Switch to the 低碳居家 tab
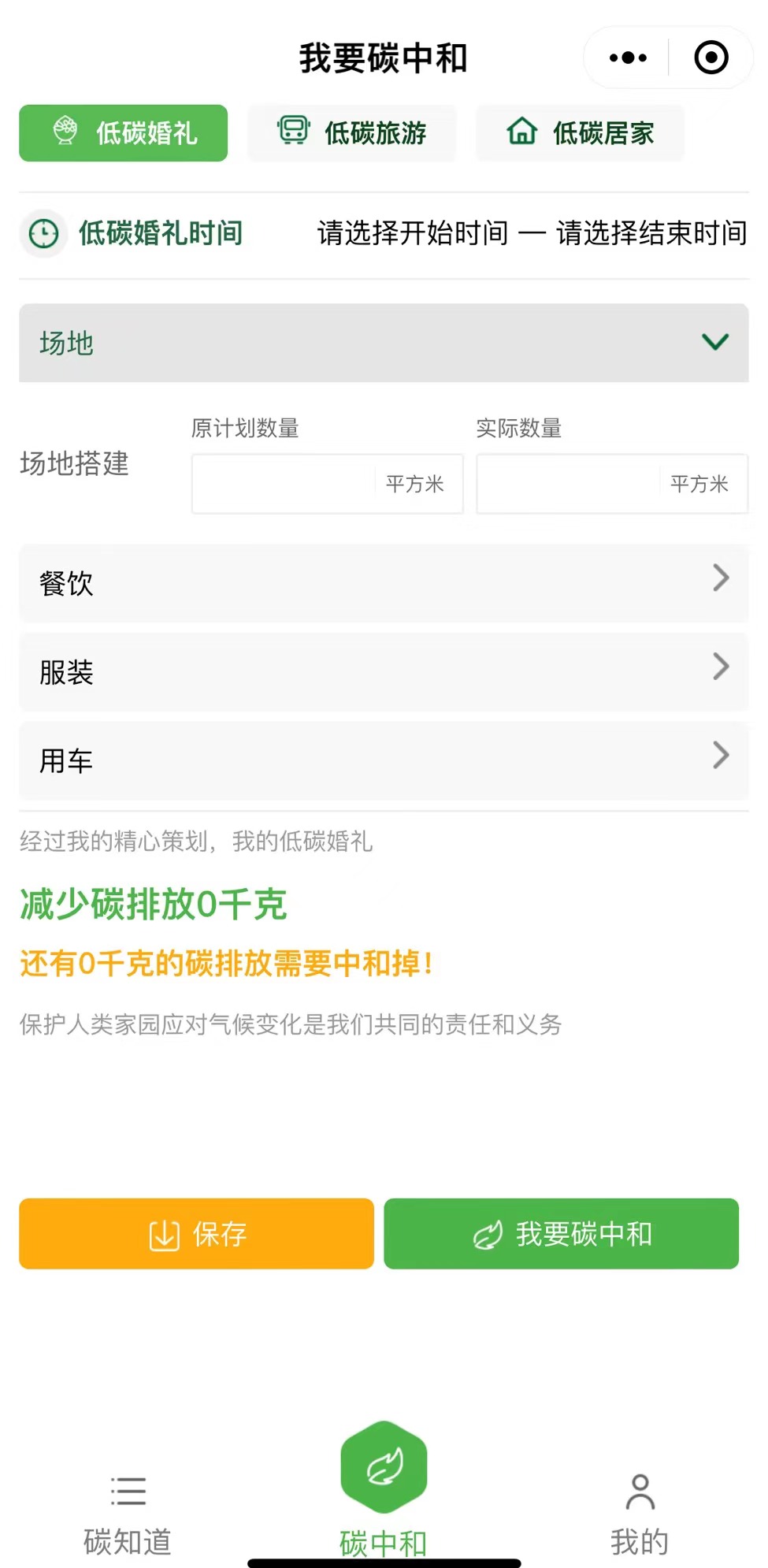Viewport: 768px width, 1568px height. point(580,133)
